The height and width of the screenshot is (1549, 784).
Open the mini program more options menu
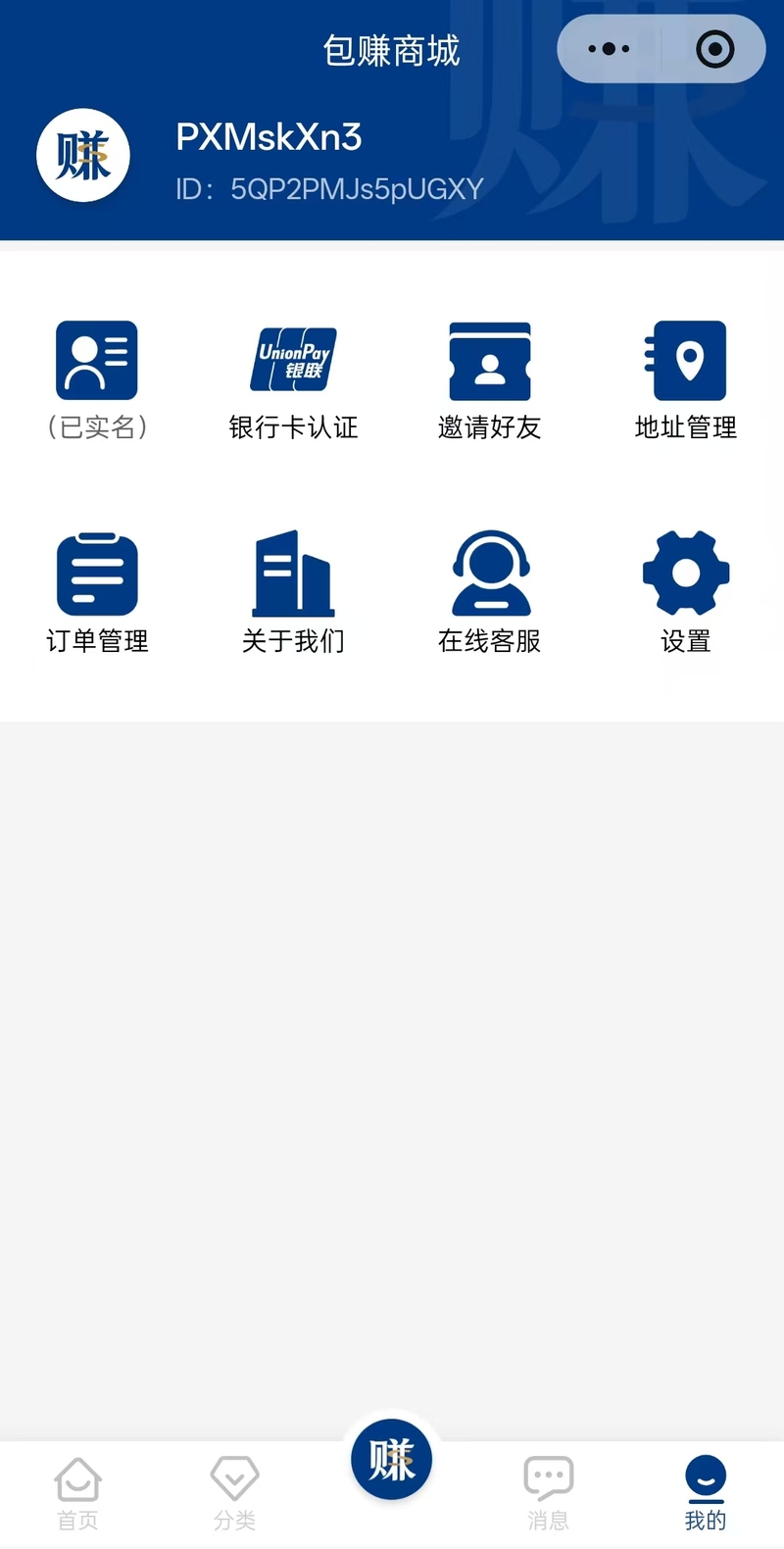[609, 49]
